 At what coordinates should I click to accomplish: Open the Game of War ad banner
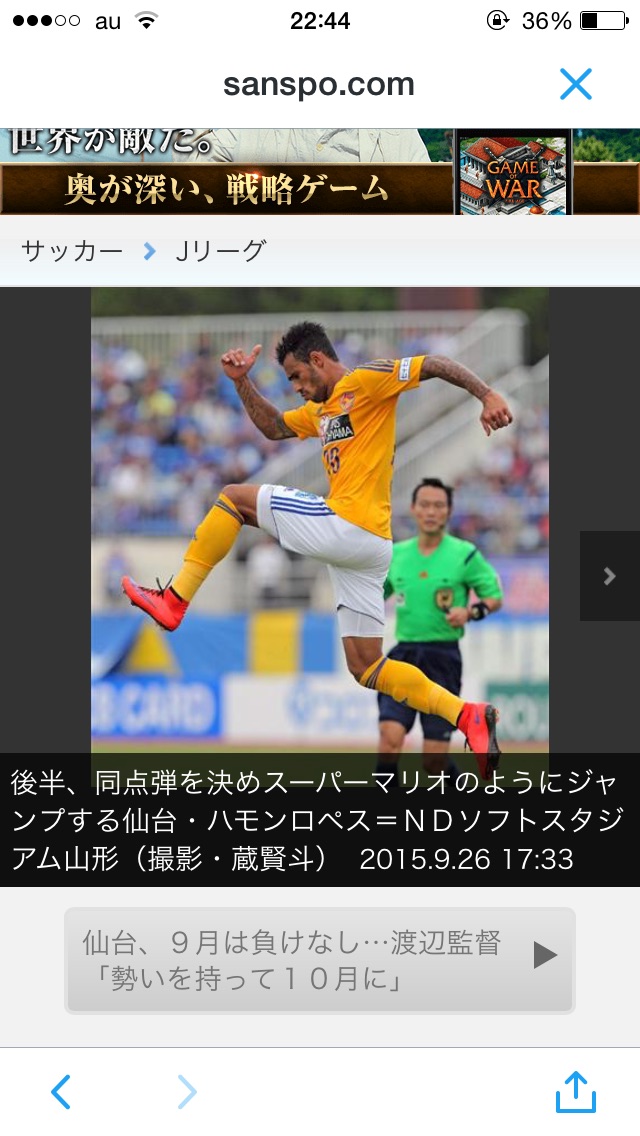pyautogui.click(x=320, y=174)
